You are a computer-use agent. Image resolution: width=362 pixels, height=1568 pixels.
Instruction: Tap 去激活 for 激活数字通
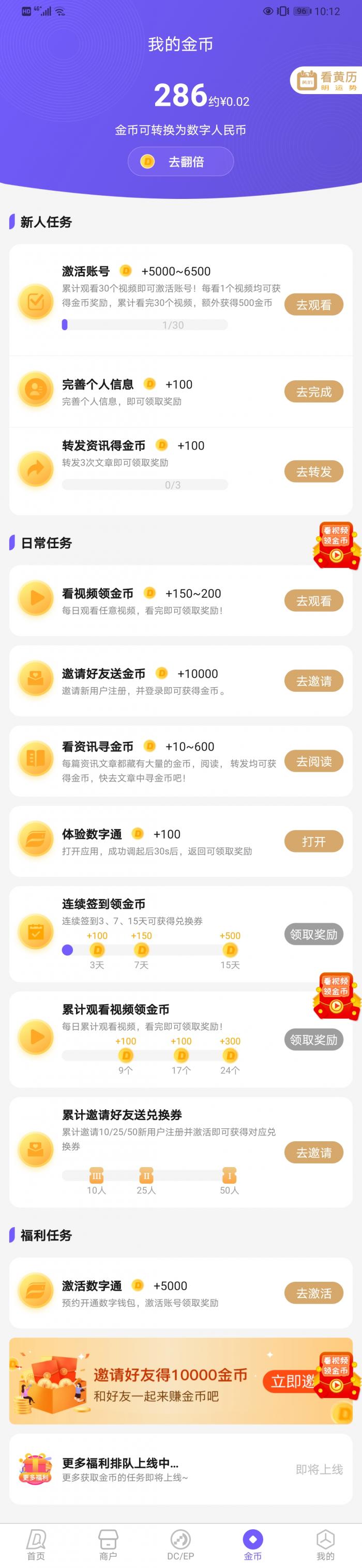coord(313,1293)
